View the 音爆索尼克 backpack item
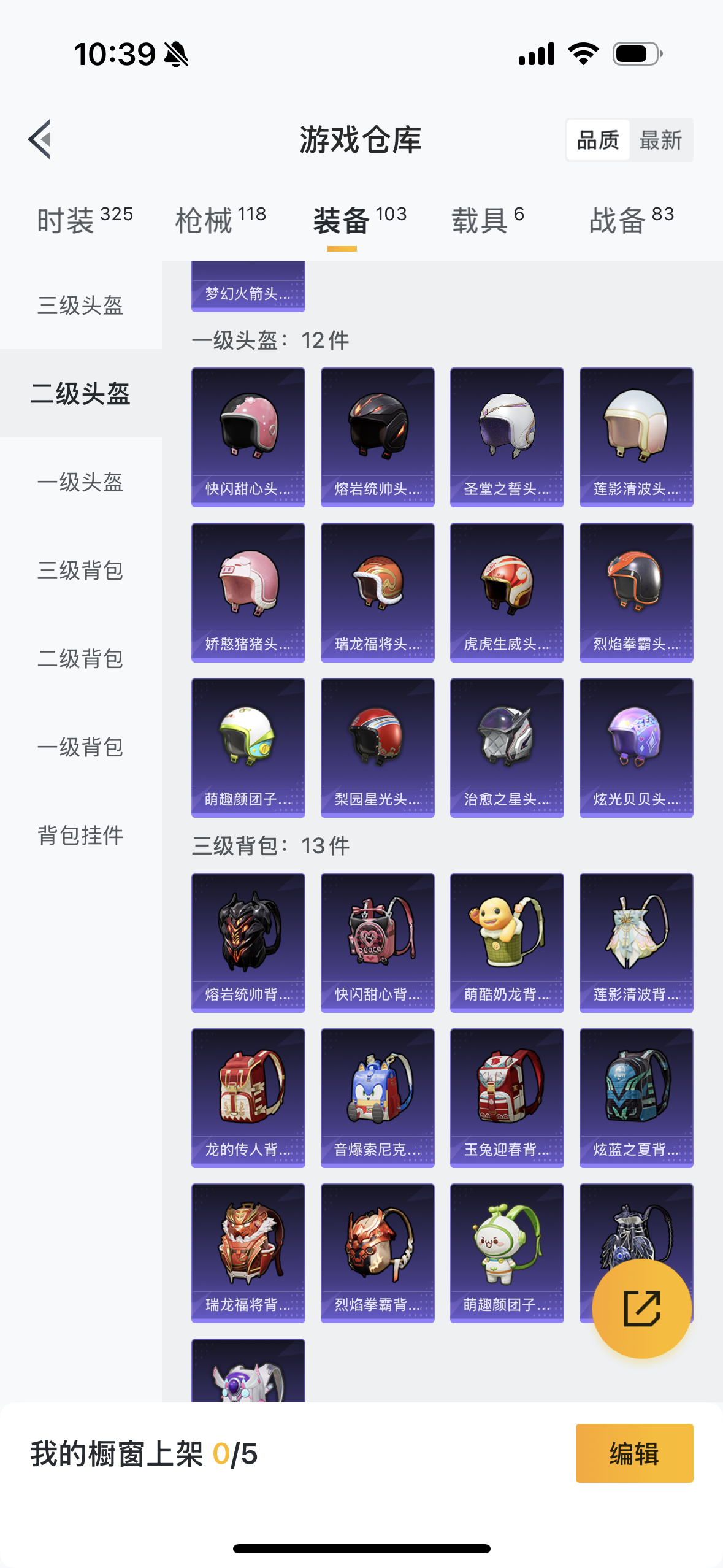 [x=377, y=1097]
